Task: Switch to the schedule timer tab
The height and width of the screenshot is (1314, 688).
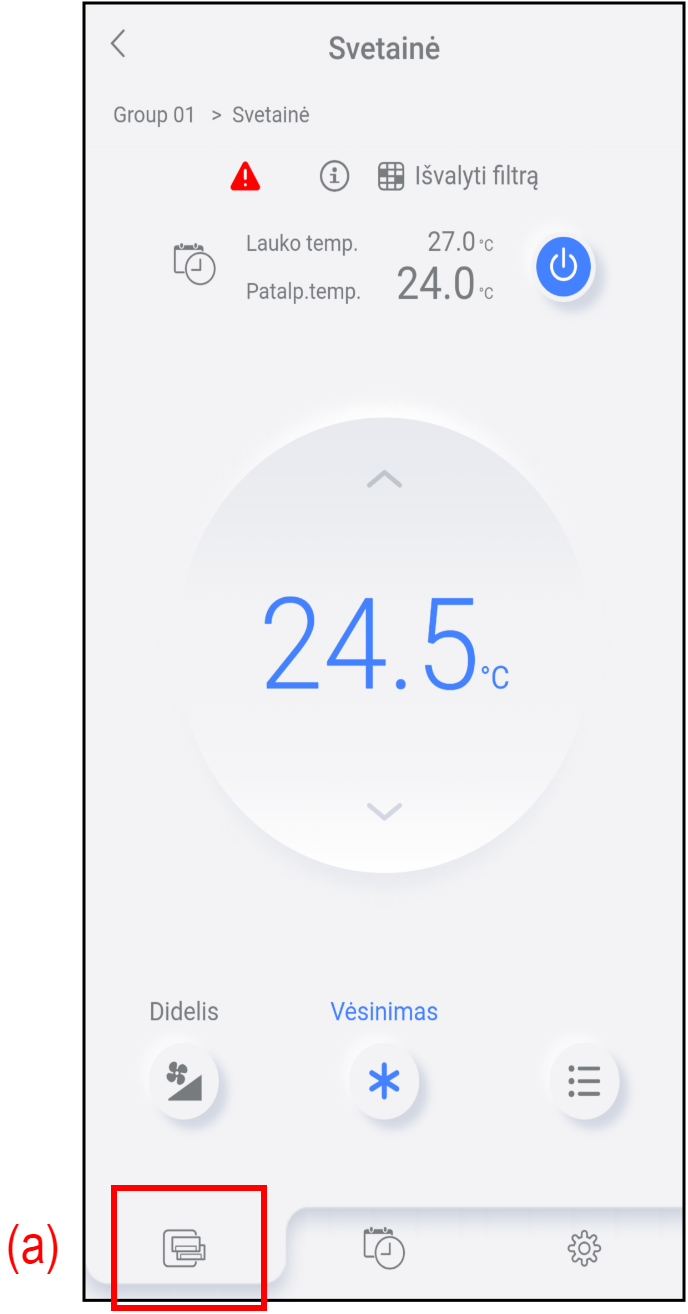Action: (x=384, y=1247)
